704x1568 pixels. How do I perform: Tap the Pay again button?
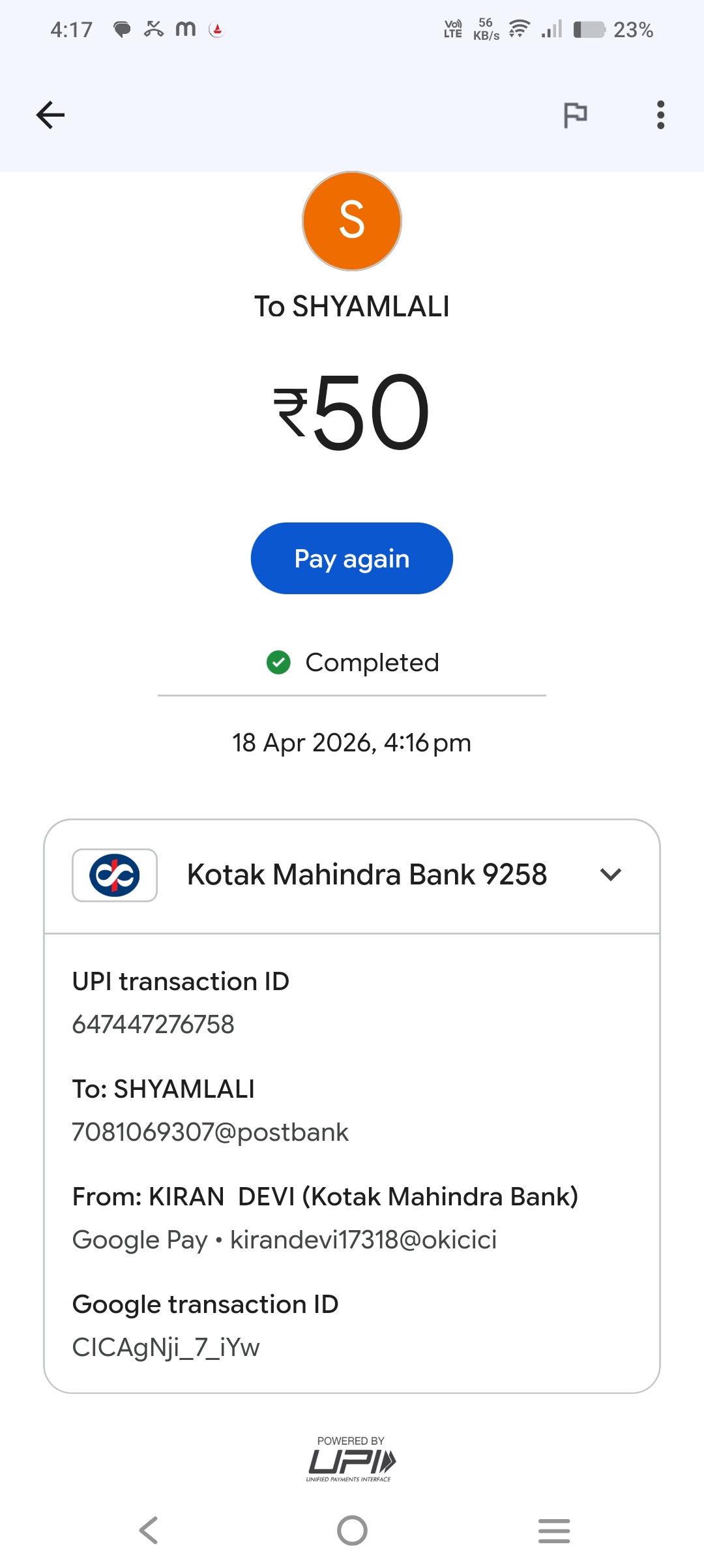(351, 558)
